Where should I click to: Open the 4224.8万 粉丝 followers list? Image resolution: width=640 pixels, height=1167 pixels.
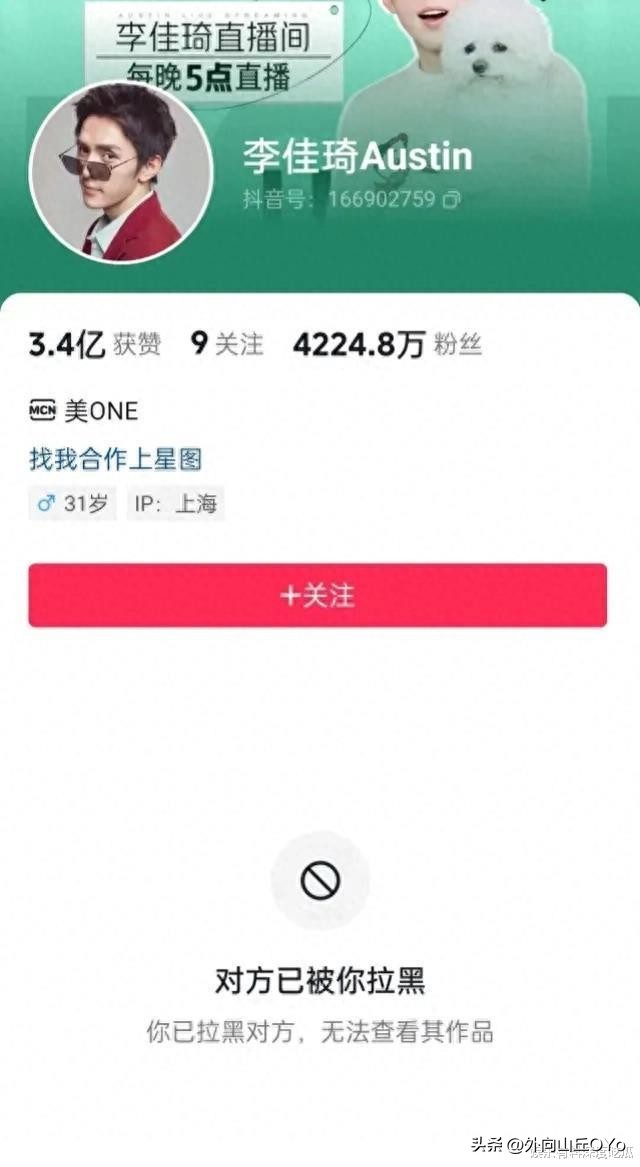click(387, 345)
